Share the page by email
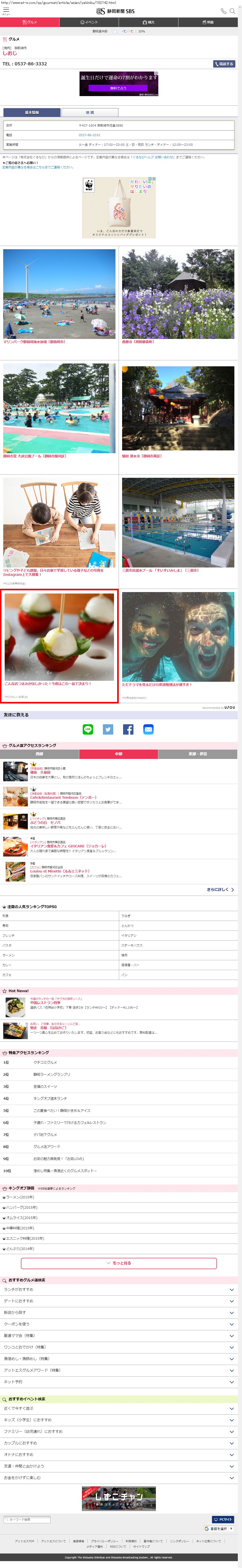This screenshot has height=1568, width=242. (x=148, y=729)
